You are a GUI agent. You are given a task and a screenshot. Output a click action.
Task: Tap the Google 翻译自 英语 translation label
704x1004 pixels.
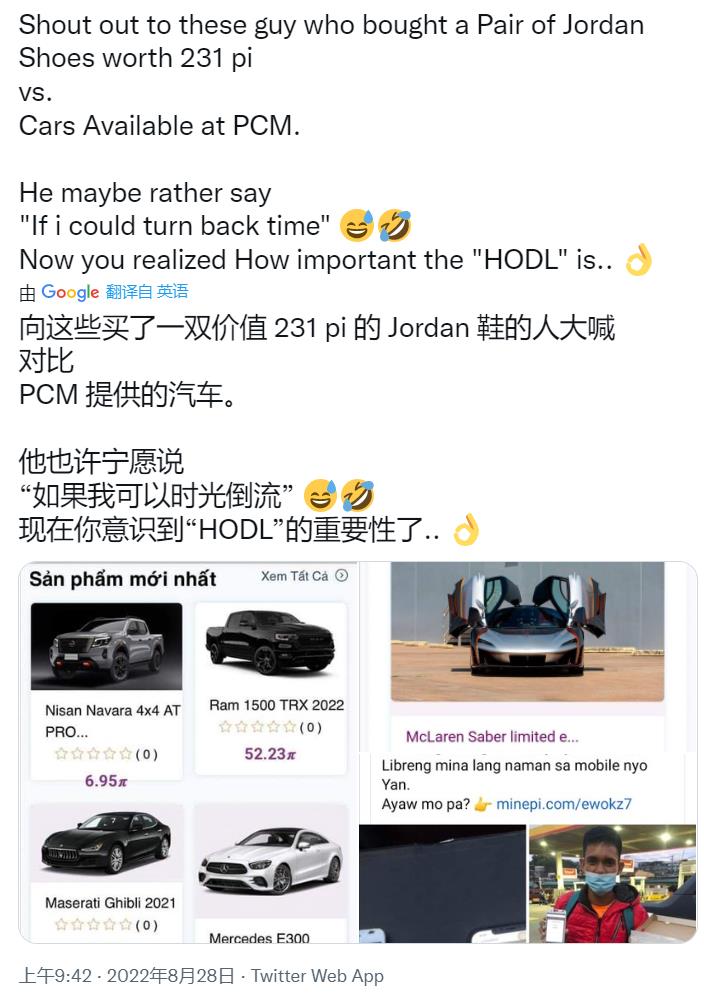coord(104,292)
